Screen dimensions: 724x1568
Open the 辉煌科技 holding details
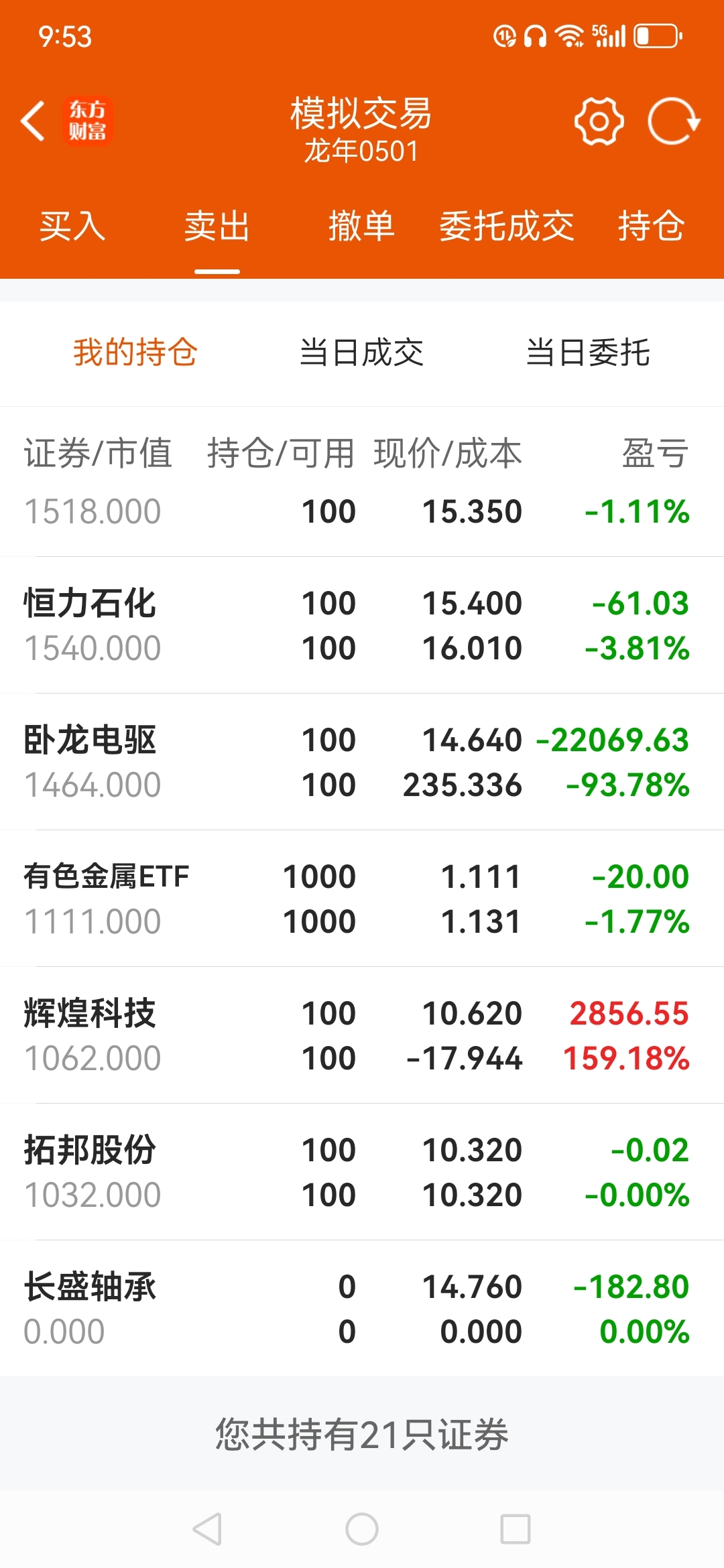[362, 1035]
